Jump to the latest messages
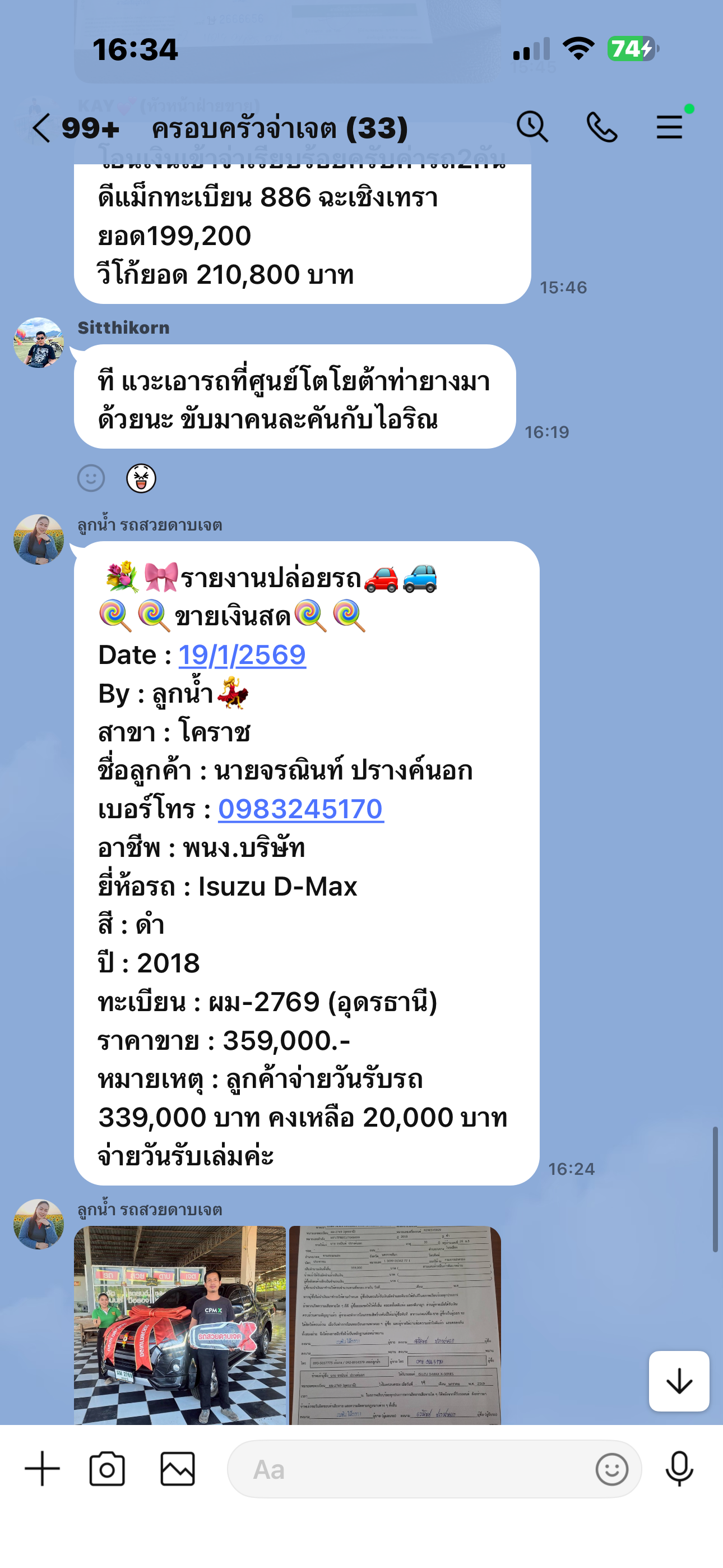The image size is (723, 1568). click(x=679, y=1381)
